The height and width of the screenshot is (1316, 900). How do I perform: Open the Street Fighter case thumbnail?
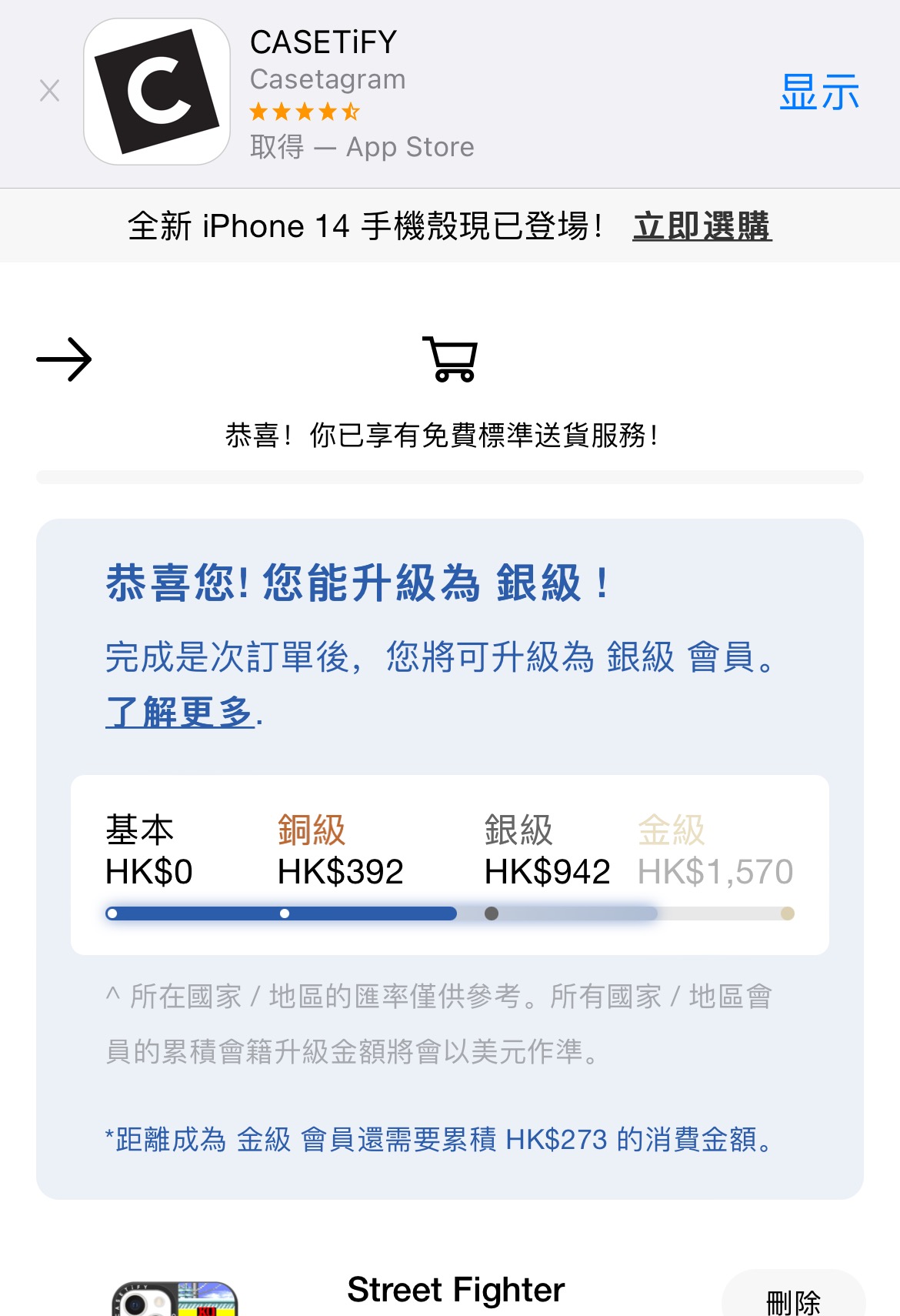[x=175, y=1299]
